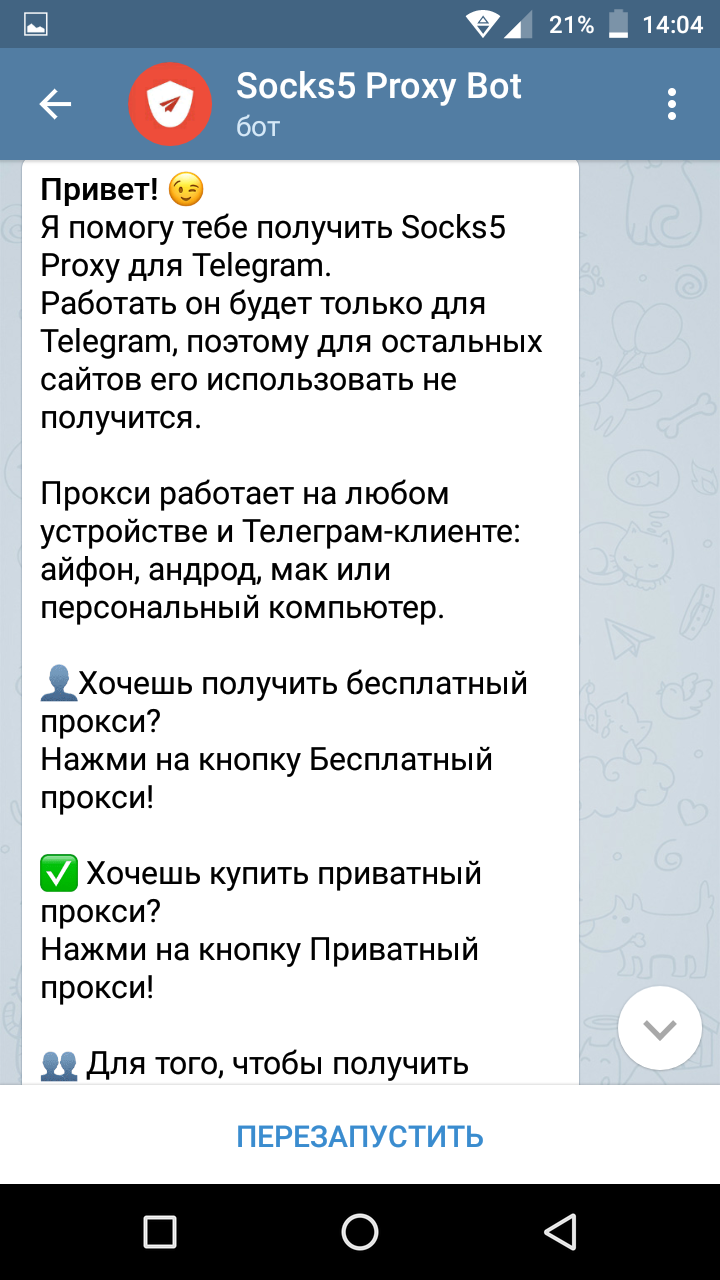
Task: Open recent apps from the navigation bar
Action: (160, 1231)
